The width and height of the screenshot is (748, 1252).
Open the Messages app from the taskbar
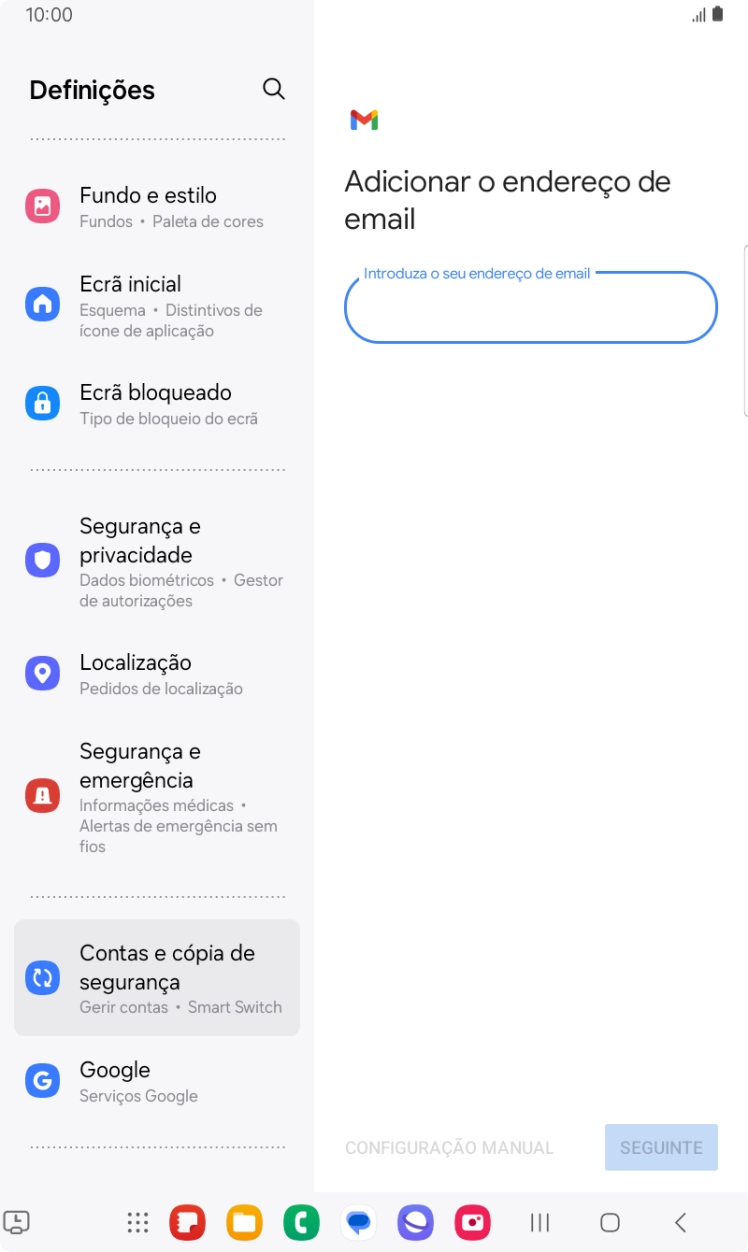coord(358,1222)
